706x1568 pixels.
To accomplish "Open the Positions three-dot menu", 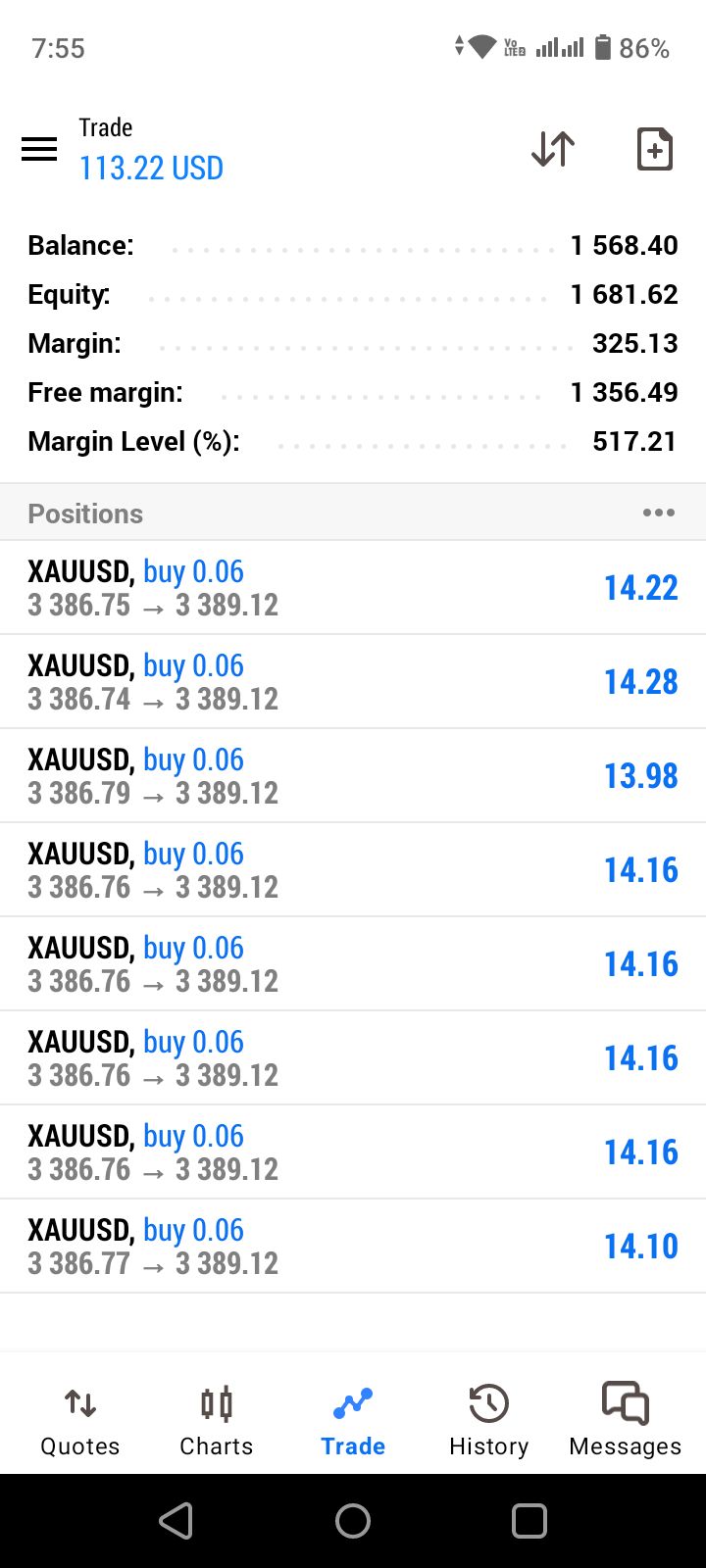I will point(659,513).
